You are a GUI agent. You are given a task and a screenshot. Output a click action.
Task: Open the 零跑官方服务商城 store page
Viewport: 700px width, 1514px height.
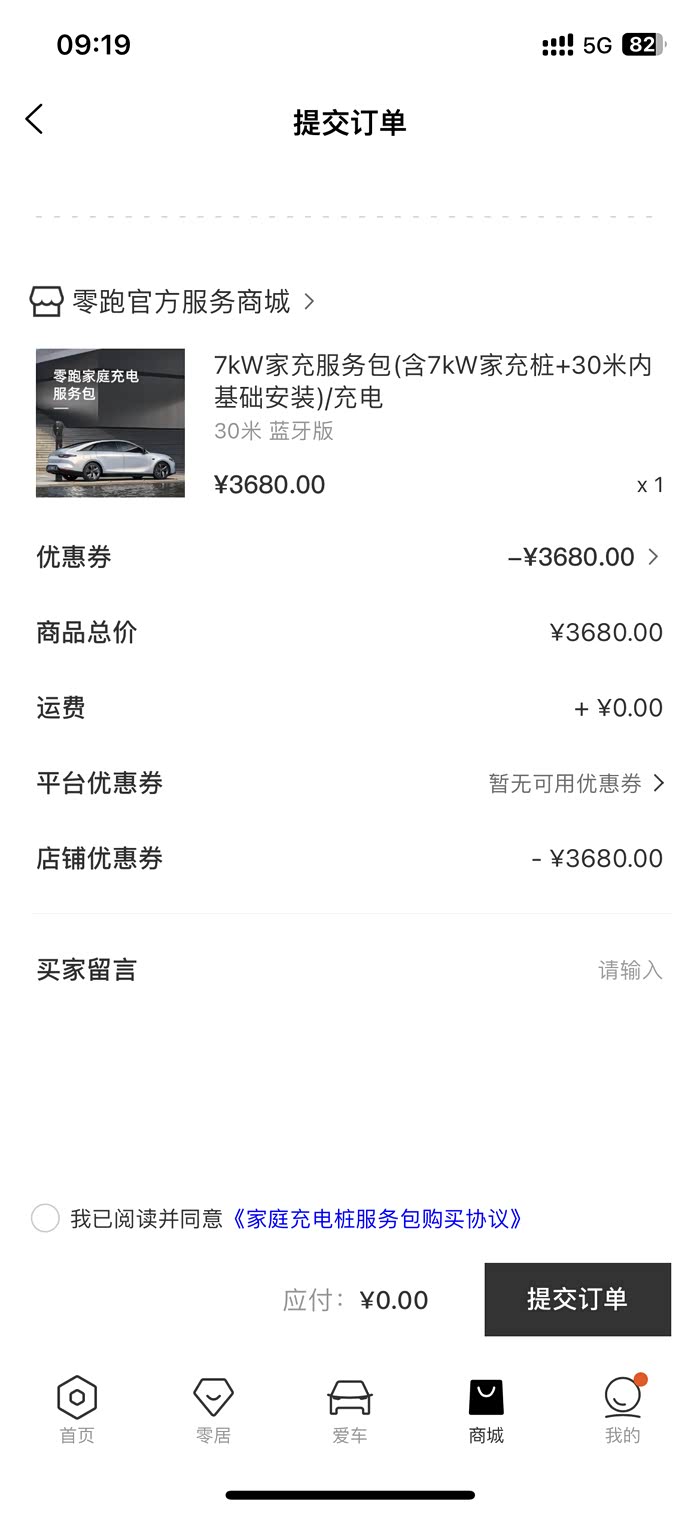coord(180,301)
